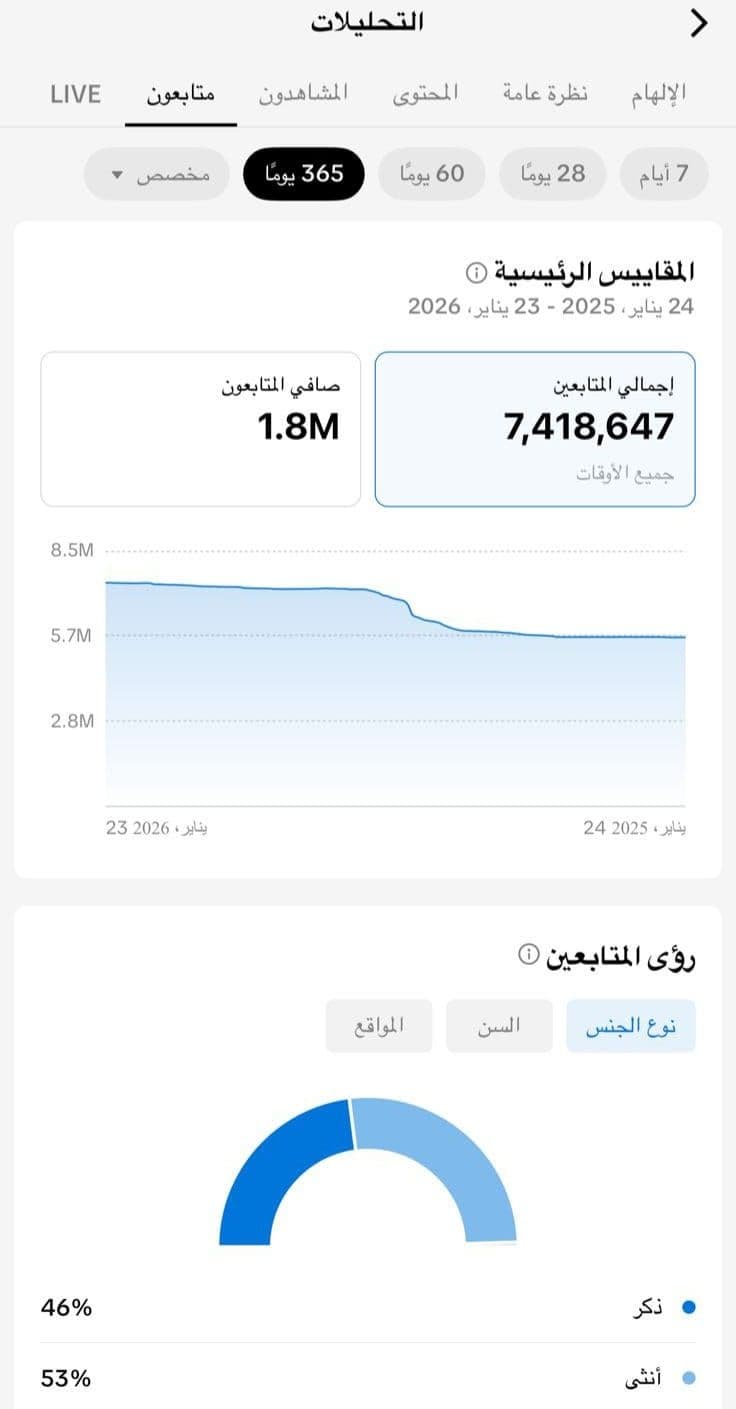Go to the نظرة عامة section

coord(546,92)
